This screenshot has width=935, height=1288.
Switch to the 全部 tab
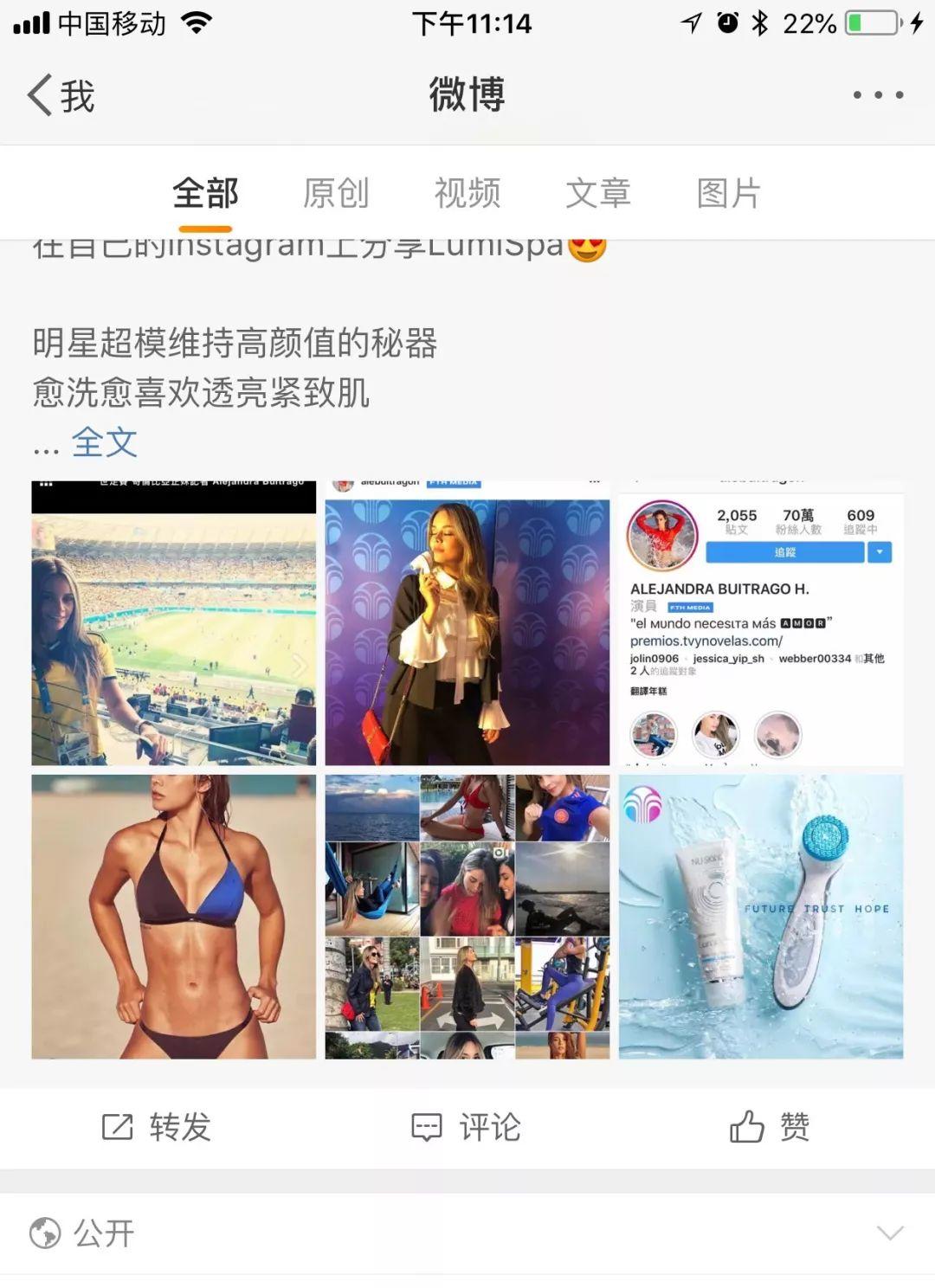pyautogui.click(x=205, y=193)
